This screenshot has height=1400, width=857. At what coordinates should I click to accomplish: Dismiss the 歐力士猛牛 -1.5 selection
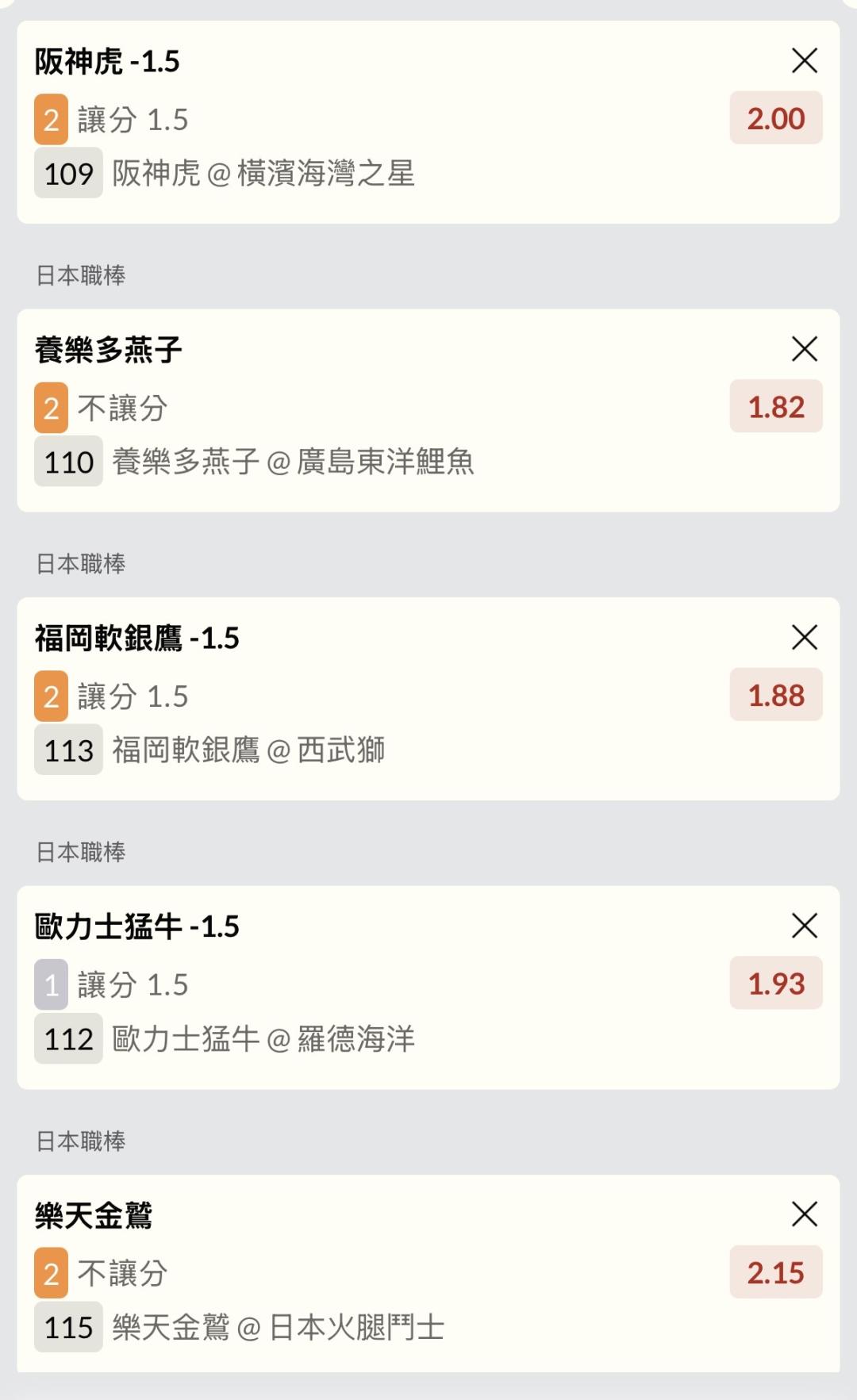pyautogui.click(x=804, y=926)
